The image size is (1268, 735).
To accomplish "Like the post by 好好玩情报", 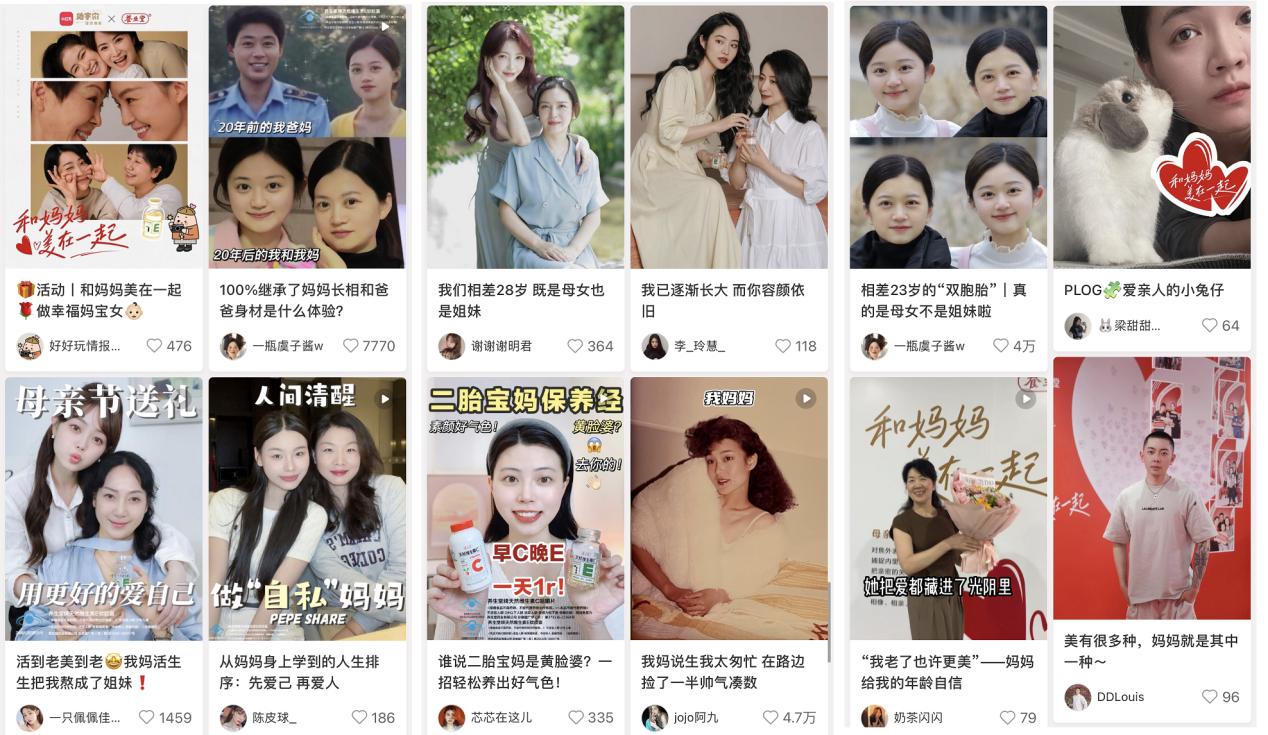I will point(154,346).
